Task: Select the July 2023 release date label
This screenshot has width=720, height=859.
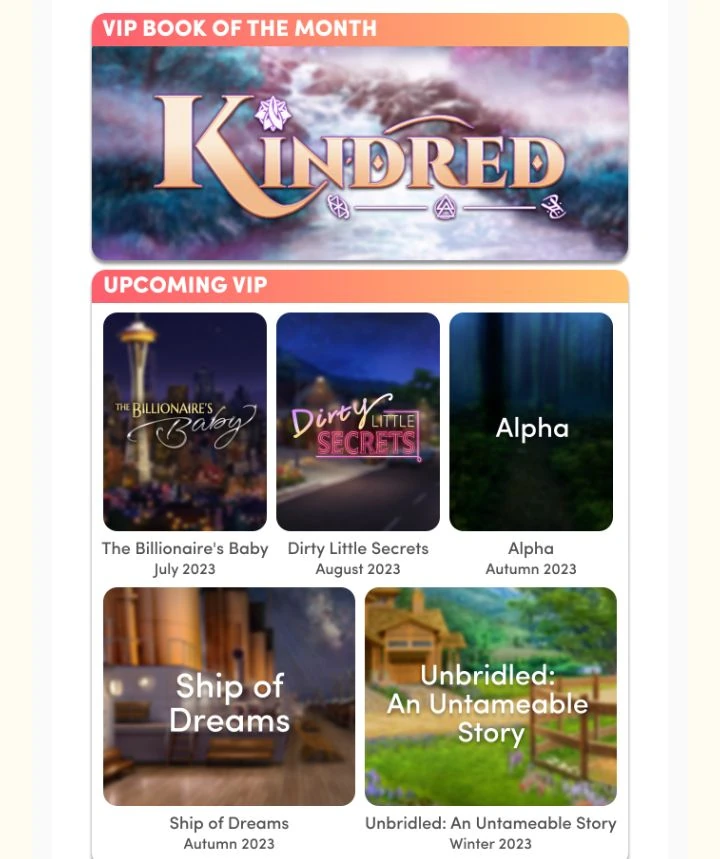Action: coord(184,568)
